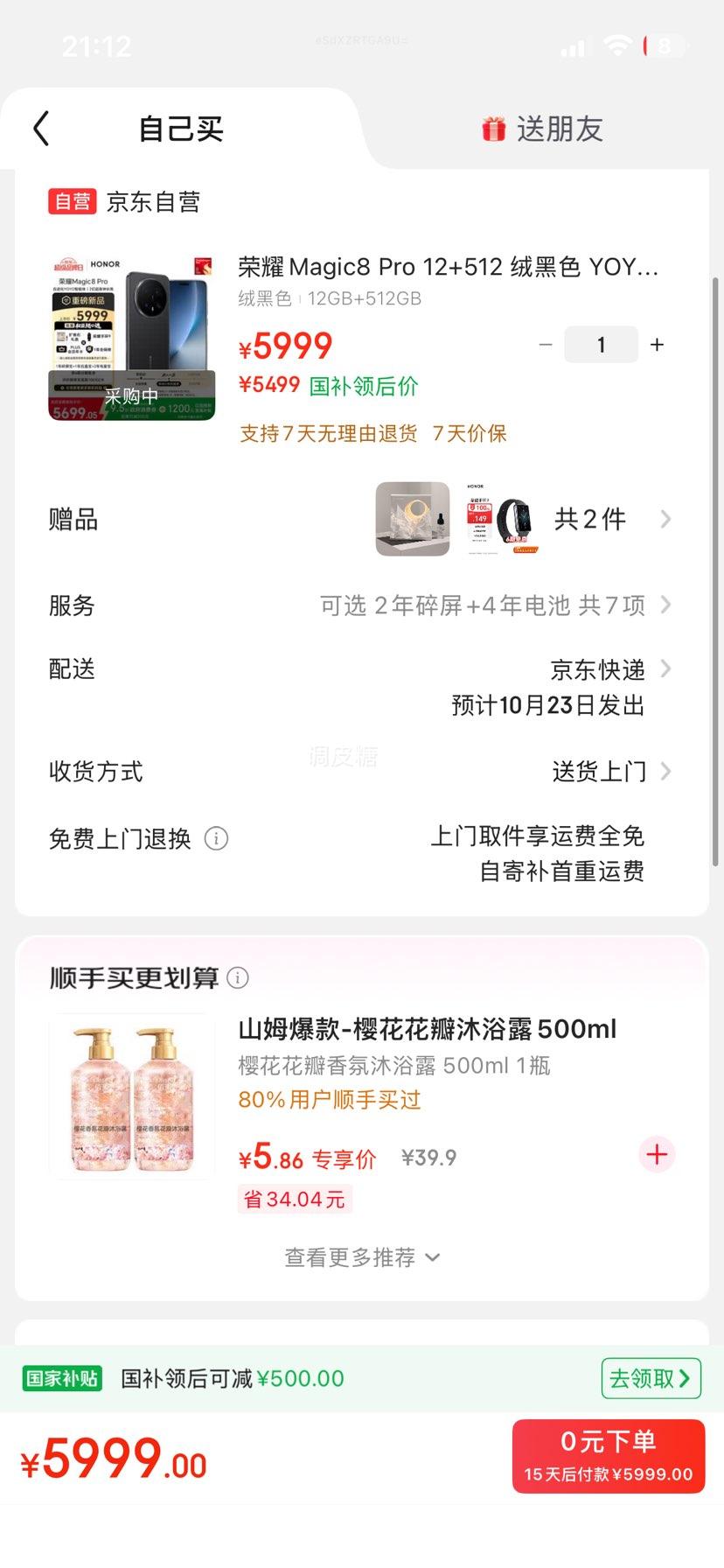
Task: Claim the 国家补贴 via 去领取
Action: coord(651,1379)
